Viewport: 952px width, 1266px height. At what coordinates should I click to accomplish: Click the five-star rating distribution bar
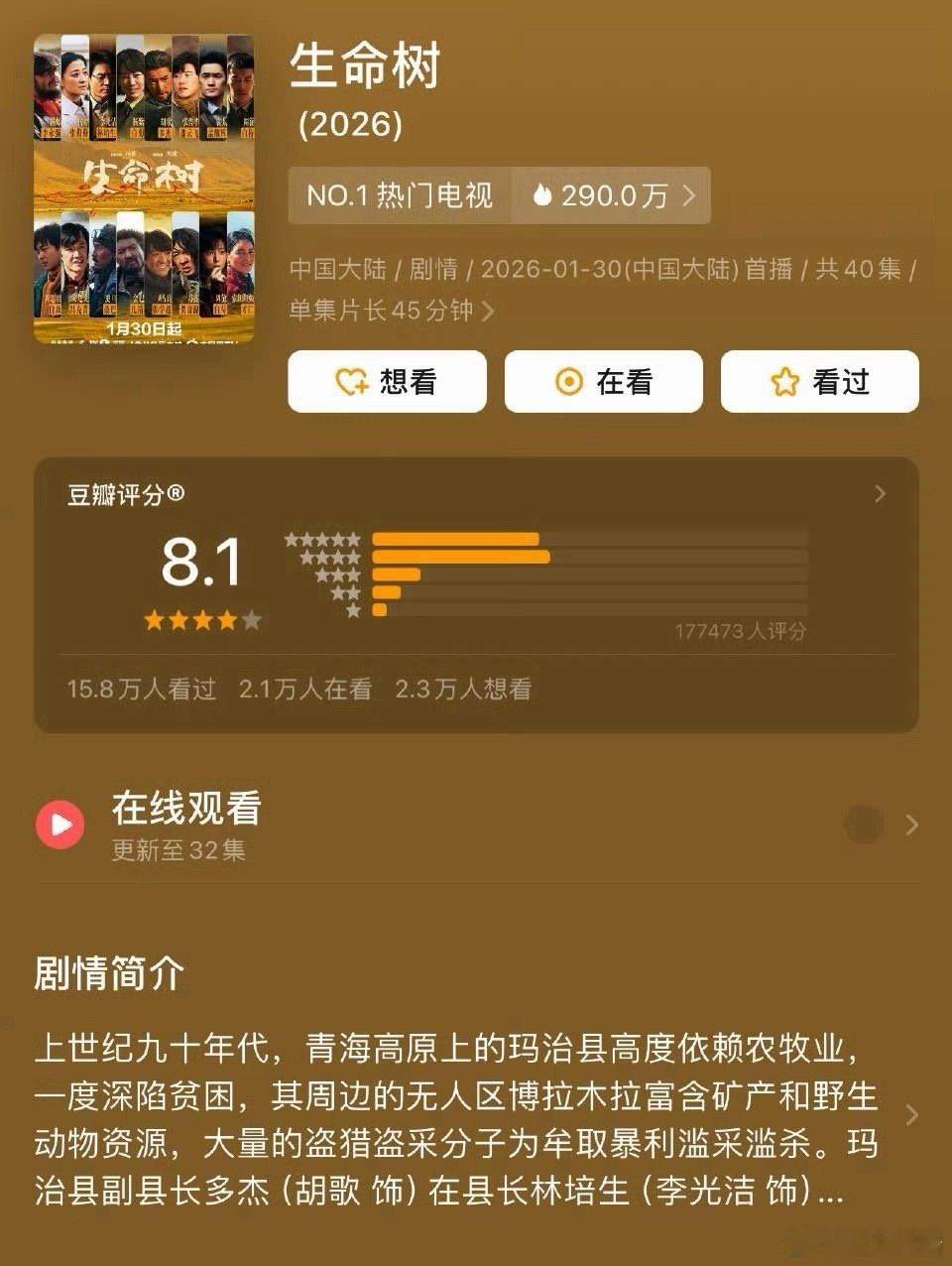click(455, 539)
